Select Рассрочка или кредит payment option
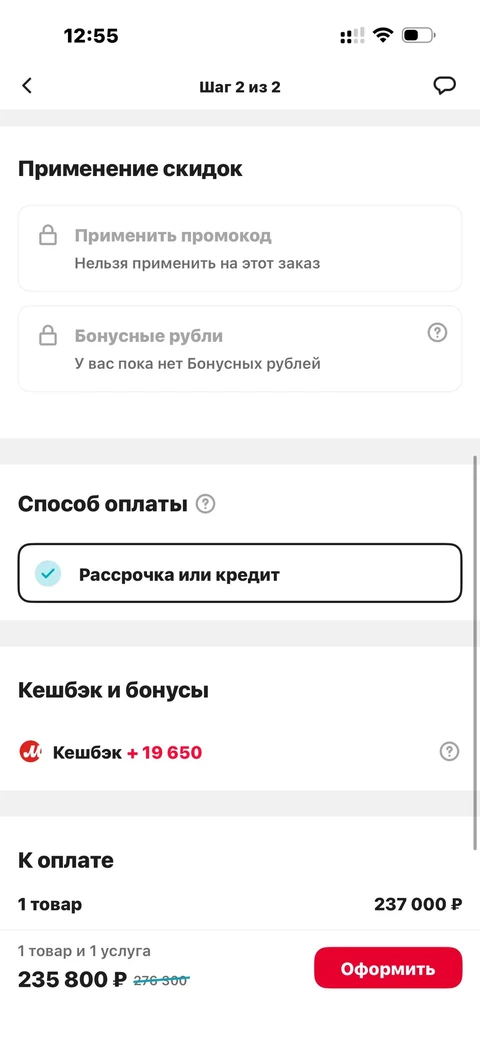 point(239,574)
